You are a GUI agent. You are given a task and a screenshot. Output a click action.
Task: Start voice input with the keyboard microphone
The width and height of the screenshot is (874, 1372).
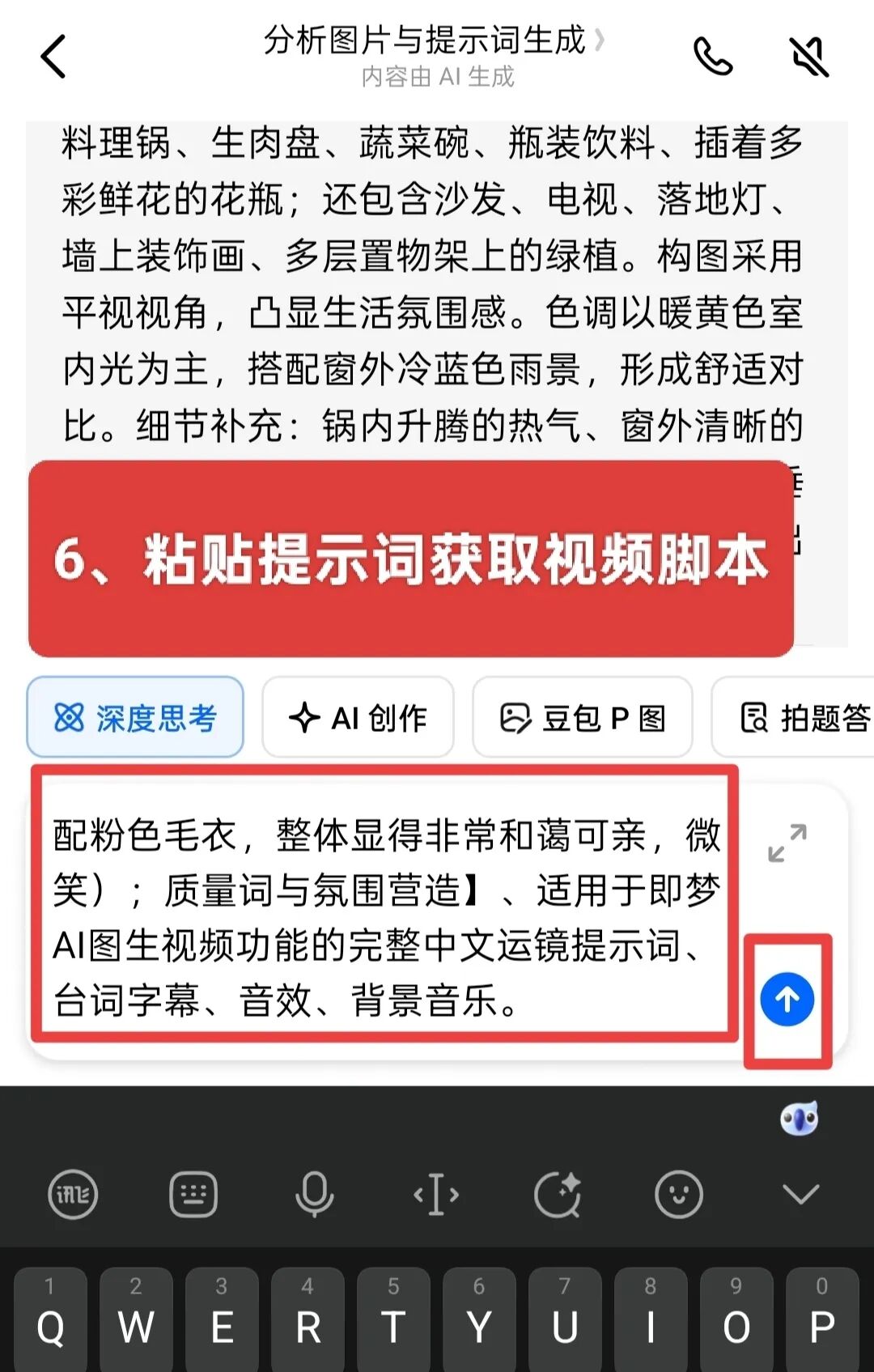coord(314,1194)
